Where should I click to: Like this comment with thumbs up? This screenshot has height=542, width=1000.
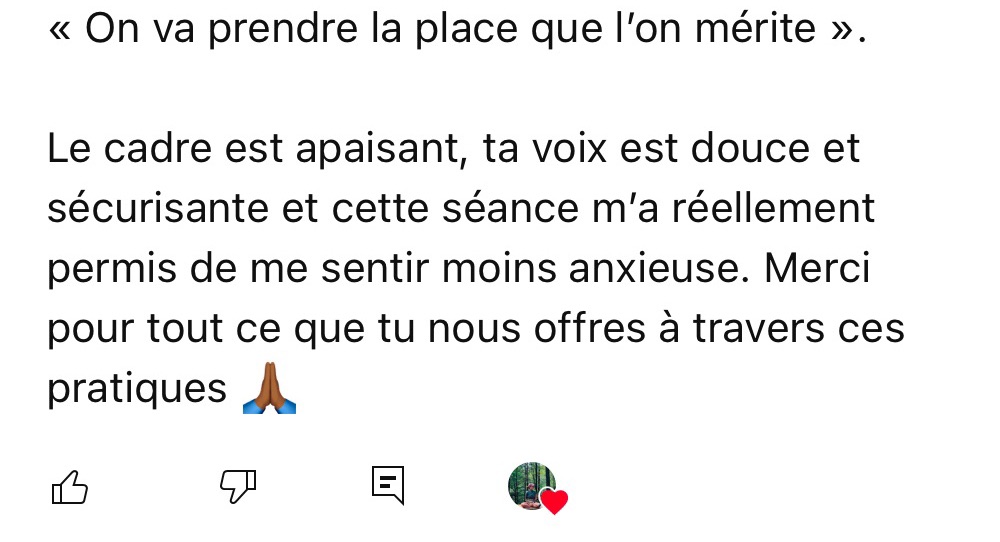click(x=69, y=488)
